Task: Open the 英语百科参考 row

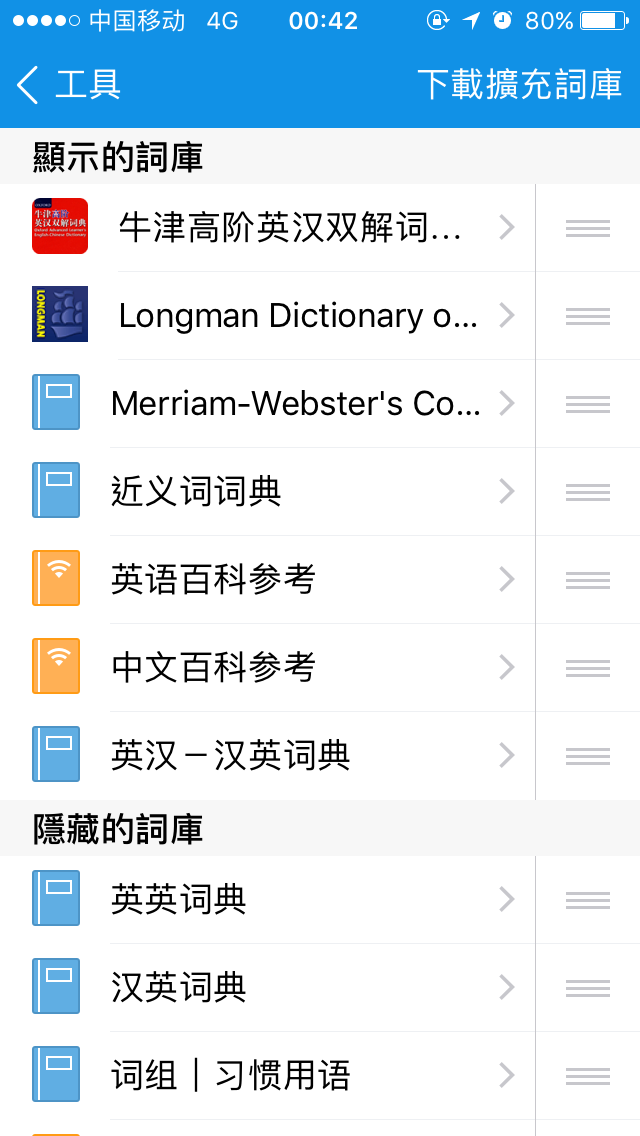Action: (x=213, y=580)
